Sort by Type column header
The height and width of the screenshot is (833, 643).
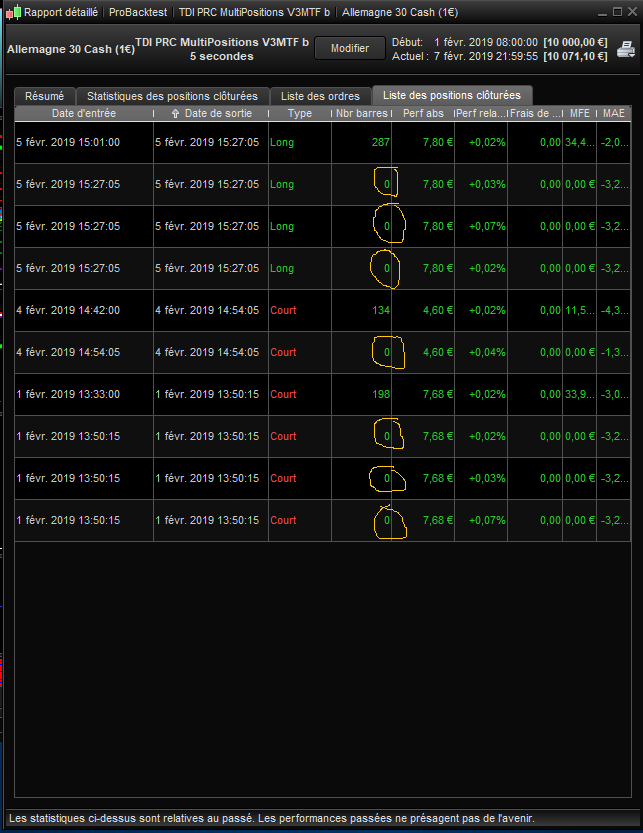tap(299, 114)
